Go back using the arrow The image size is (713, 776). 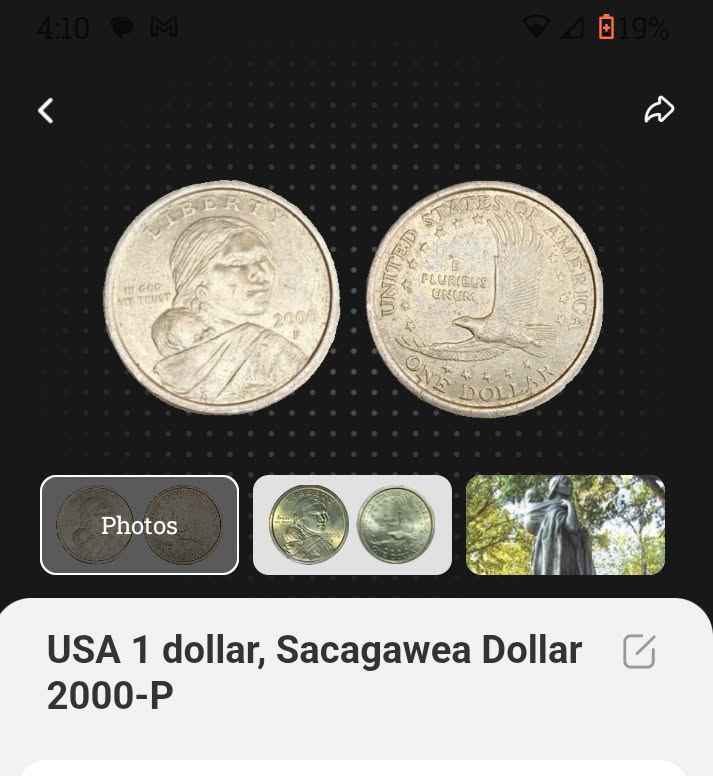click(46, 110)
